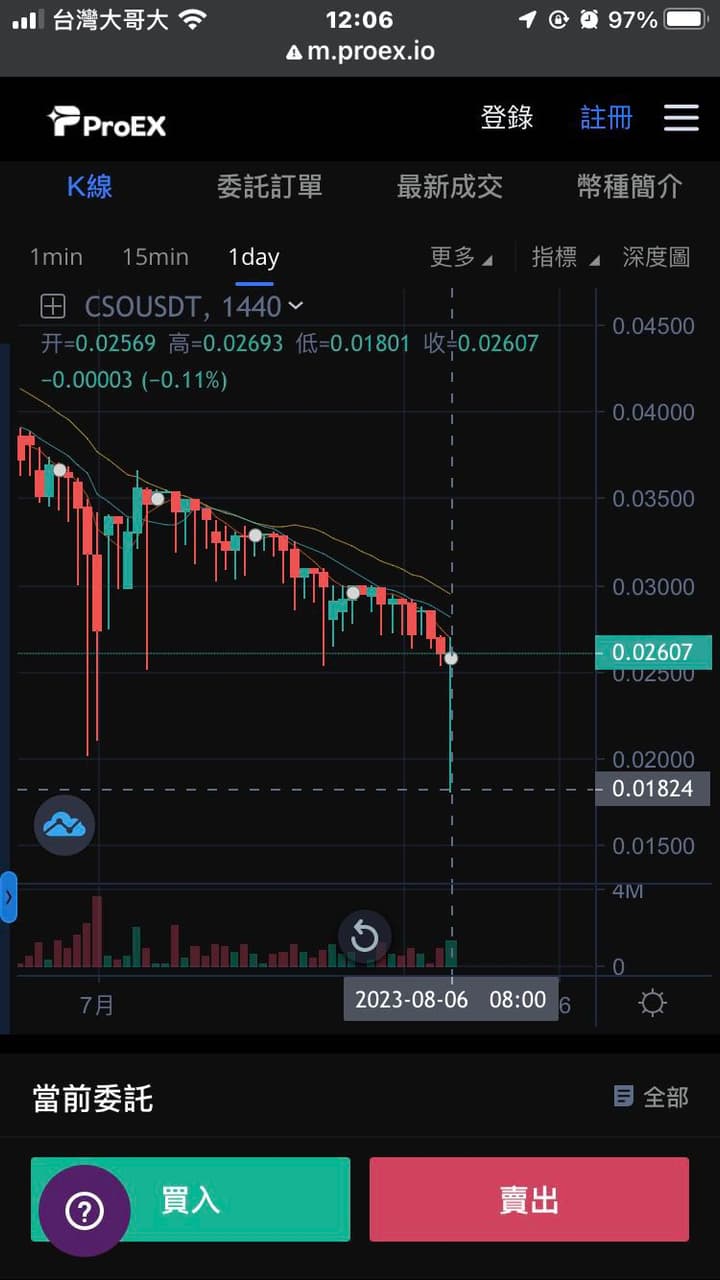Open the 幣種簡介 tab
The width and height of the screenshot is (720, 1280).
630,186
